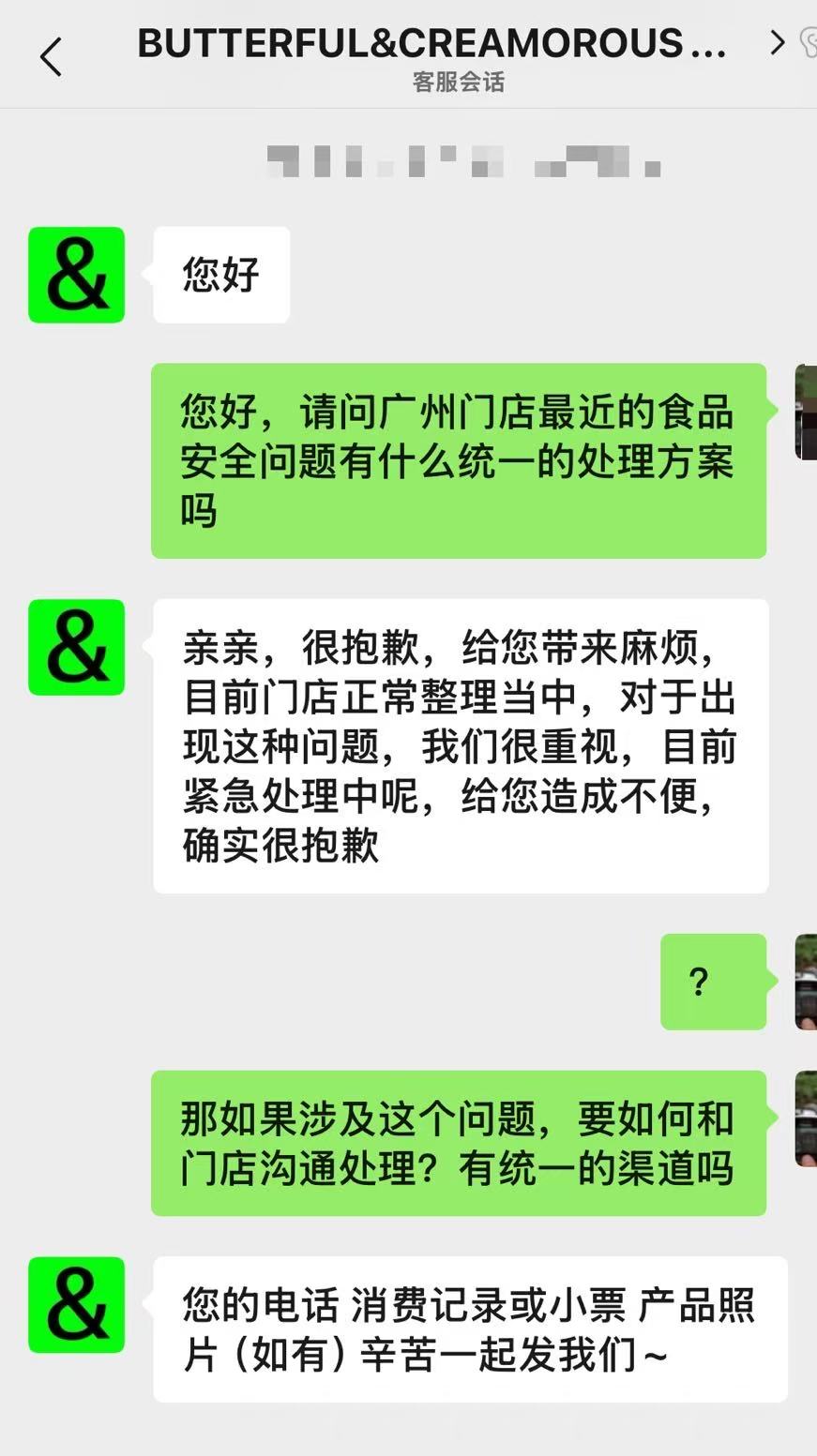This screenshot has width=817, height=1456.
Task: Tap the & avatar beside the 您的电话 消费记录 message
Action: [x=77, y=1305]
